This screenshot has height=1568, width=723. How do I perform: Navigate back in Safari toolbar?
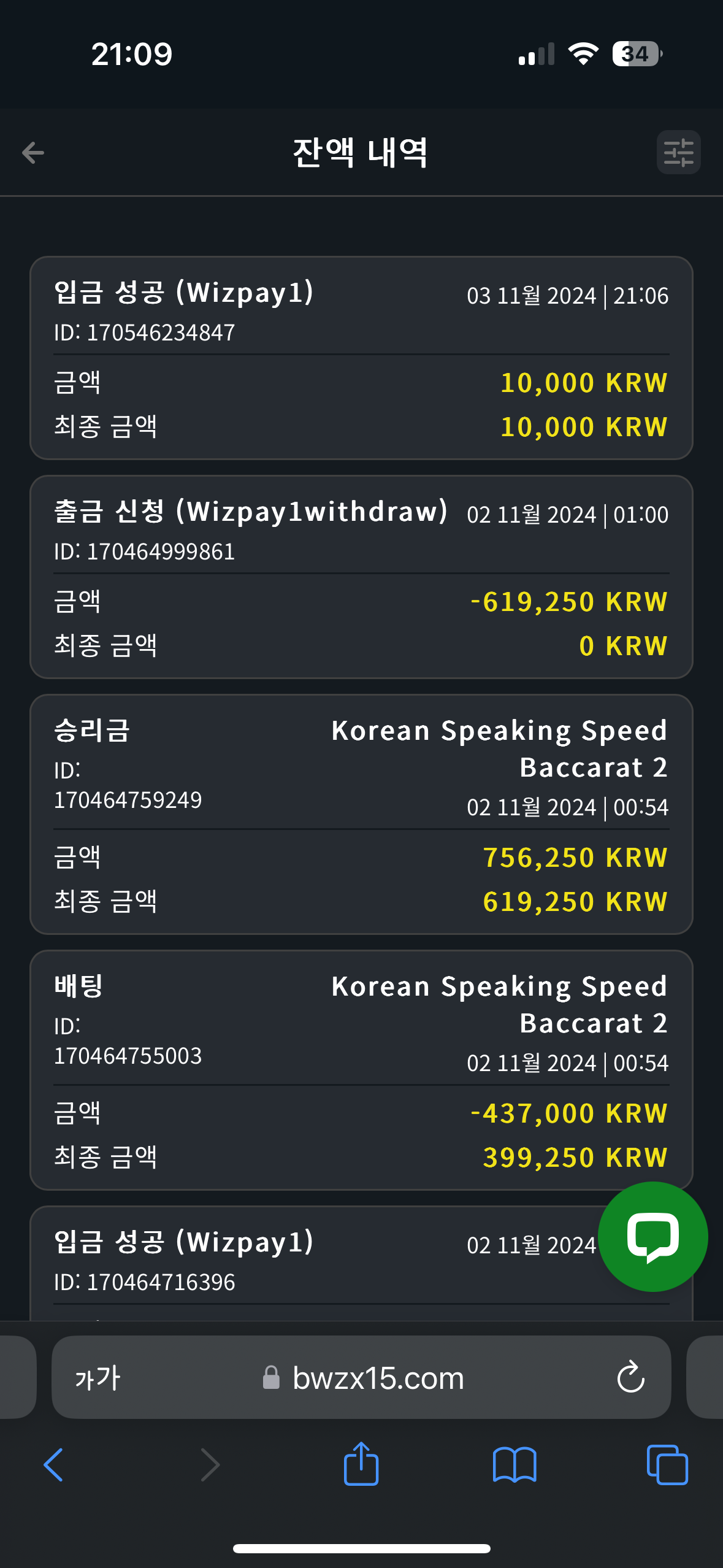tap(54, 1465)
